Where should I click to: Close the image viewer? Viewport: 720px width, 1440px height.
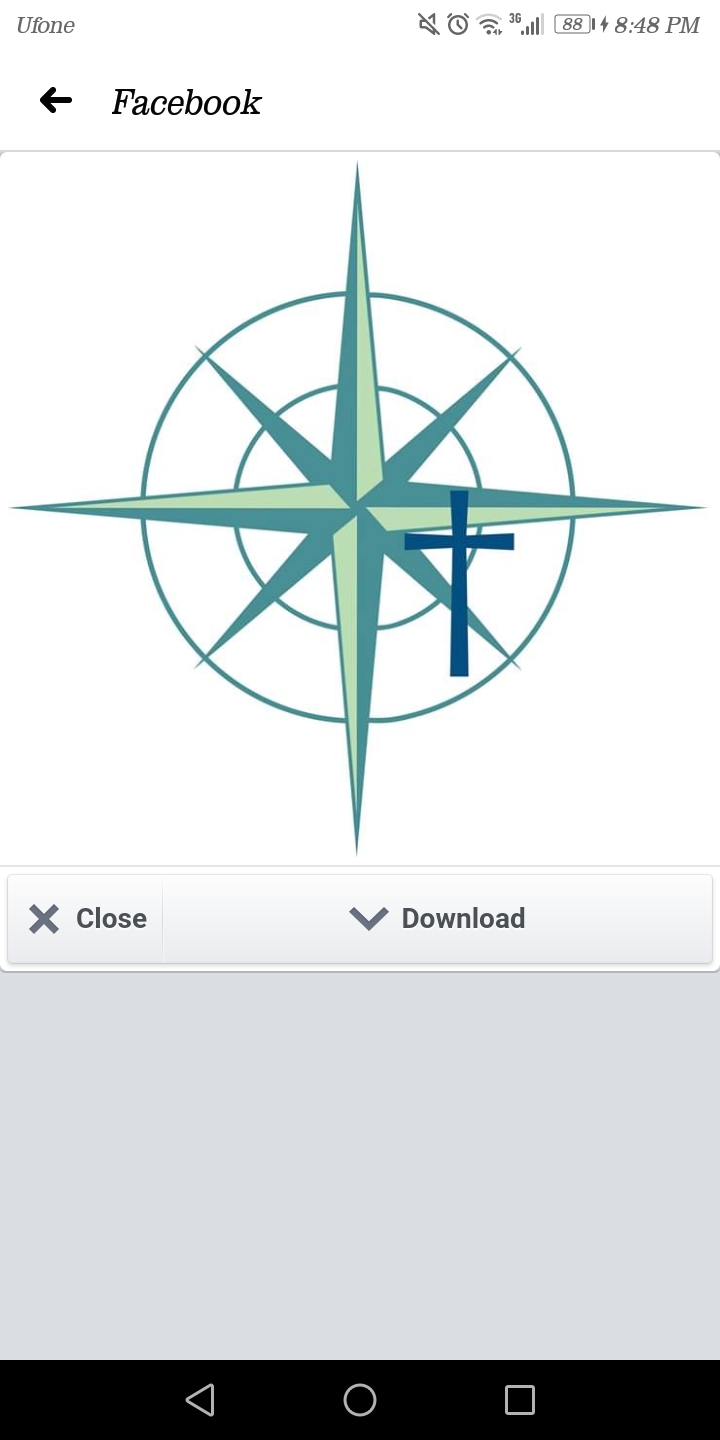[87, 919]
